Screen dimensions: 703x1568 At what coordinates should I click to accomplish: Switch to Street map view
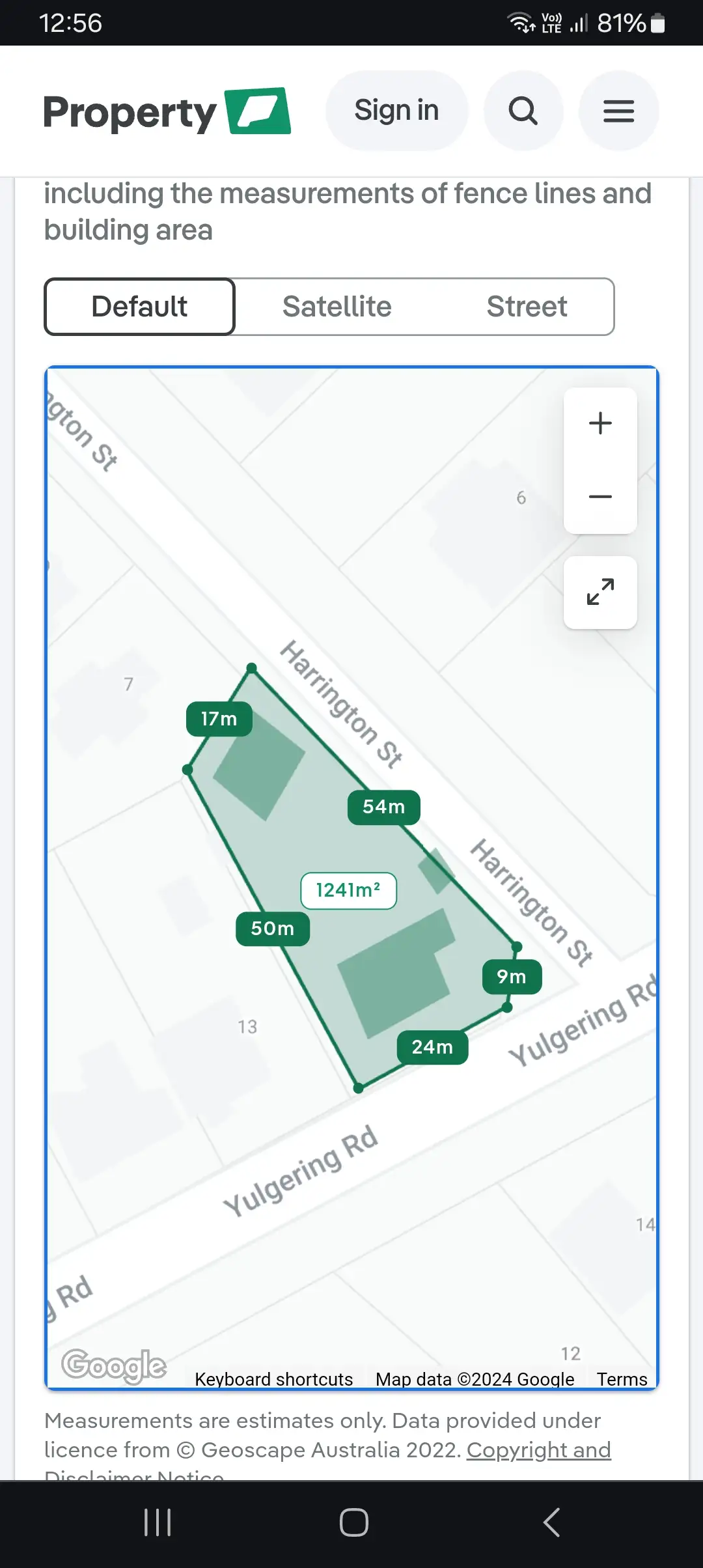(527, 307)
